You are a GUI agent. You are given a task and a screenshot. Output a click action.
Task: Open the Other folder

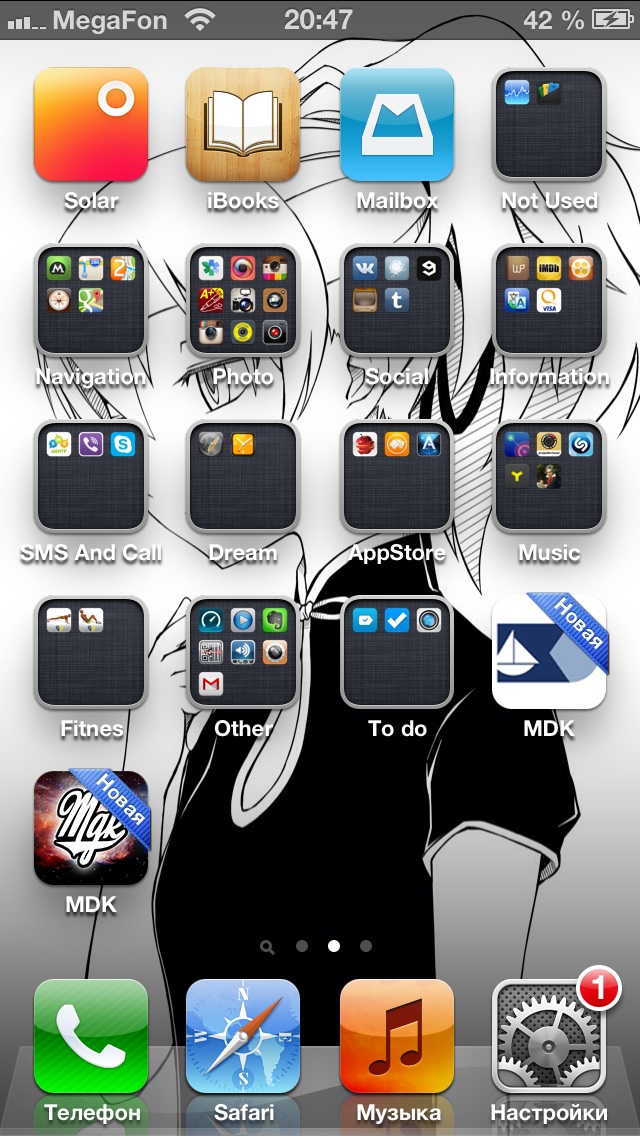(243, 652)
